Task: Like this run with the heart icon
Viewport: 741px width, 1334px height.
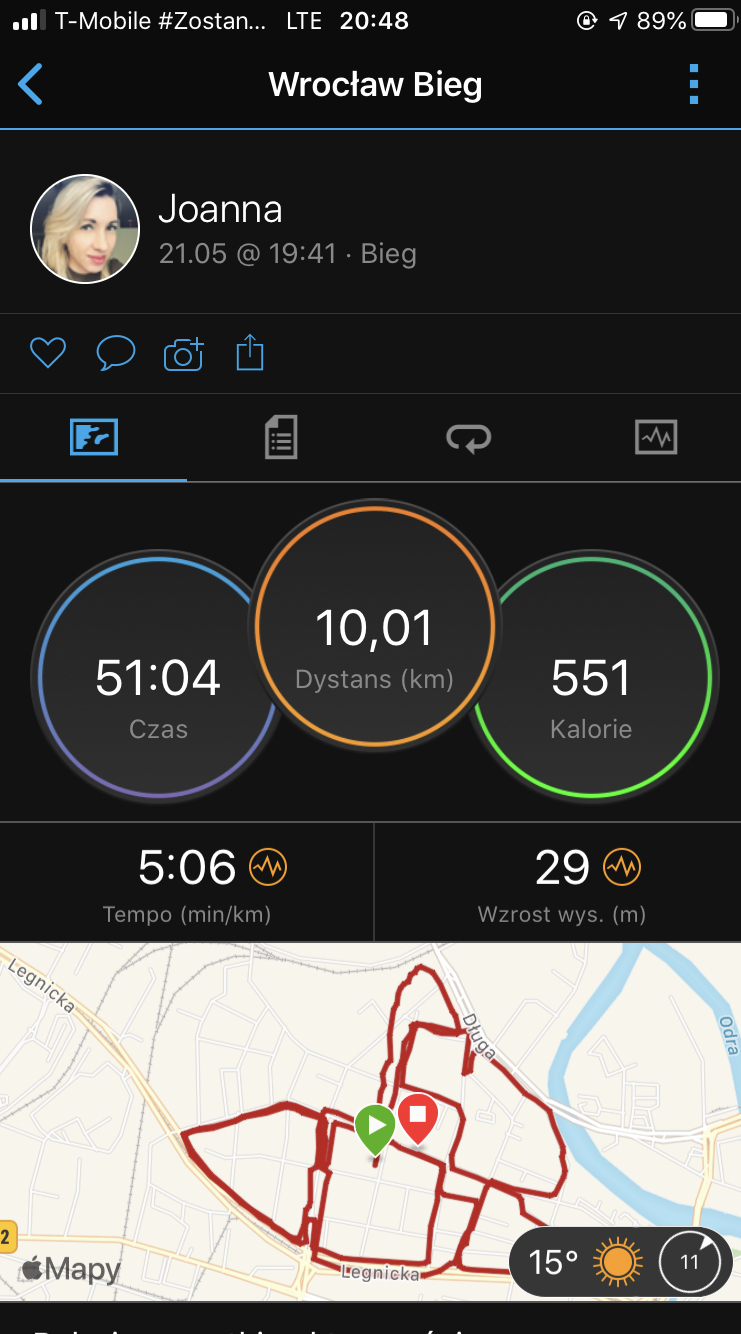Action: (48, 353)
